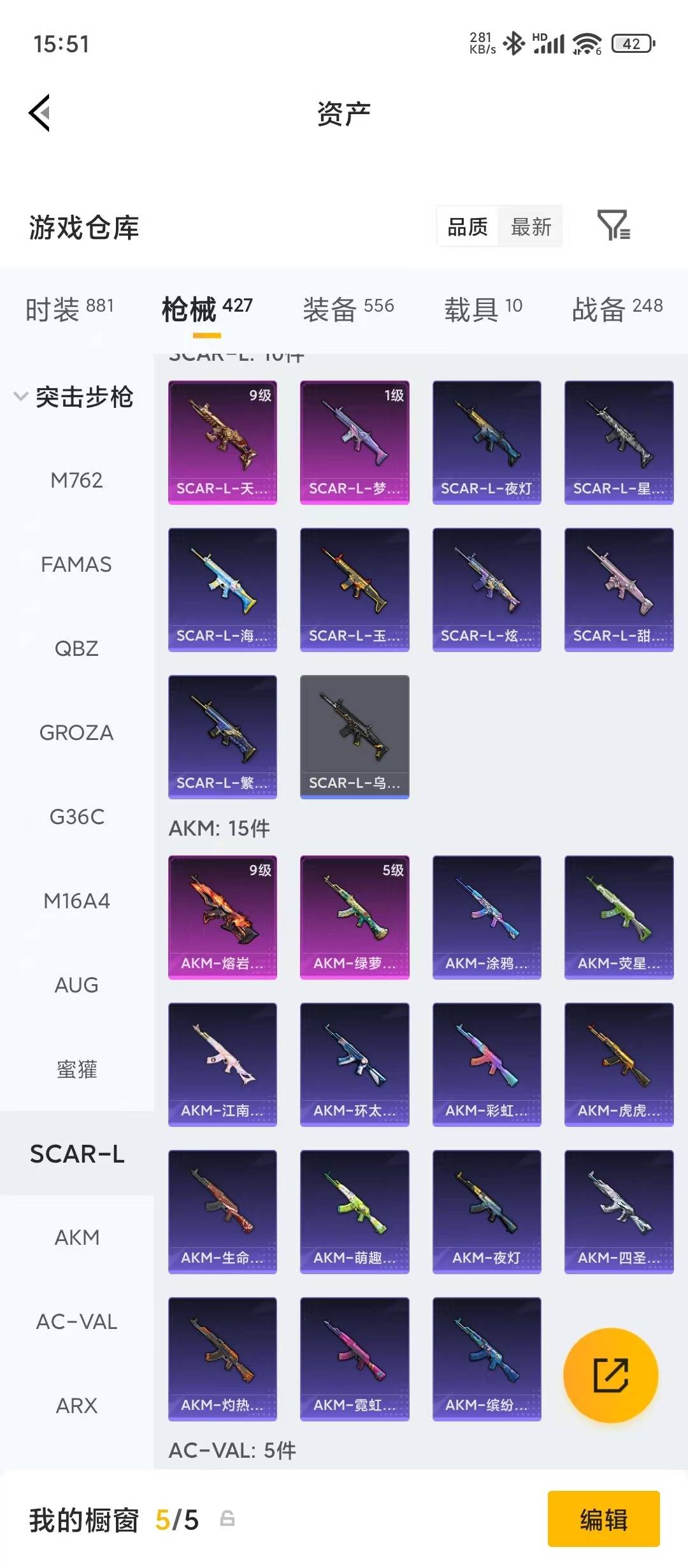Image resolution: width=688 pixels, height=1568 pixels.
Task: Switch to the 载具 tab
Action: tap(483, 309)
